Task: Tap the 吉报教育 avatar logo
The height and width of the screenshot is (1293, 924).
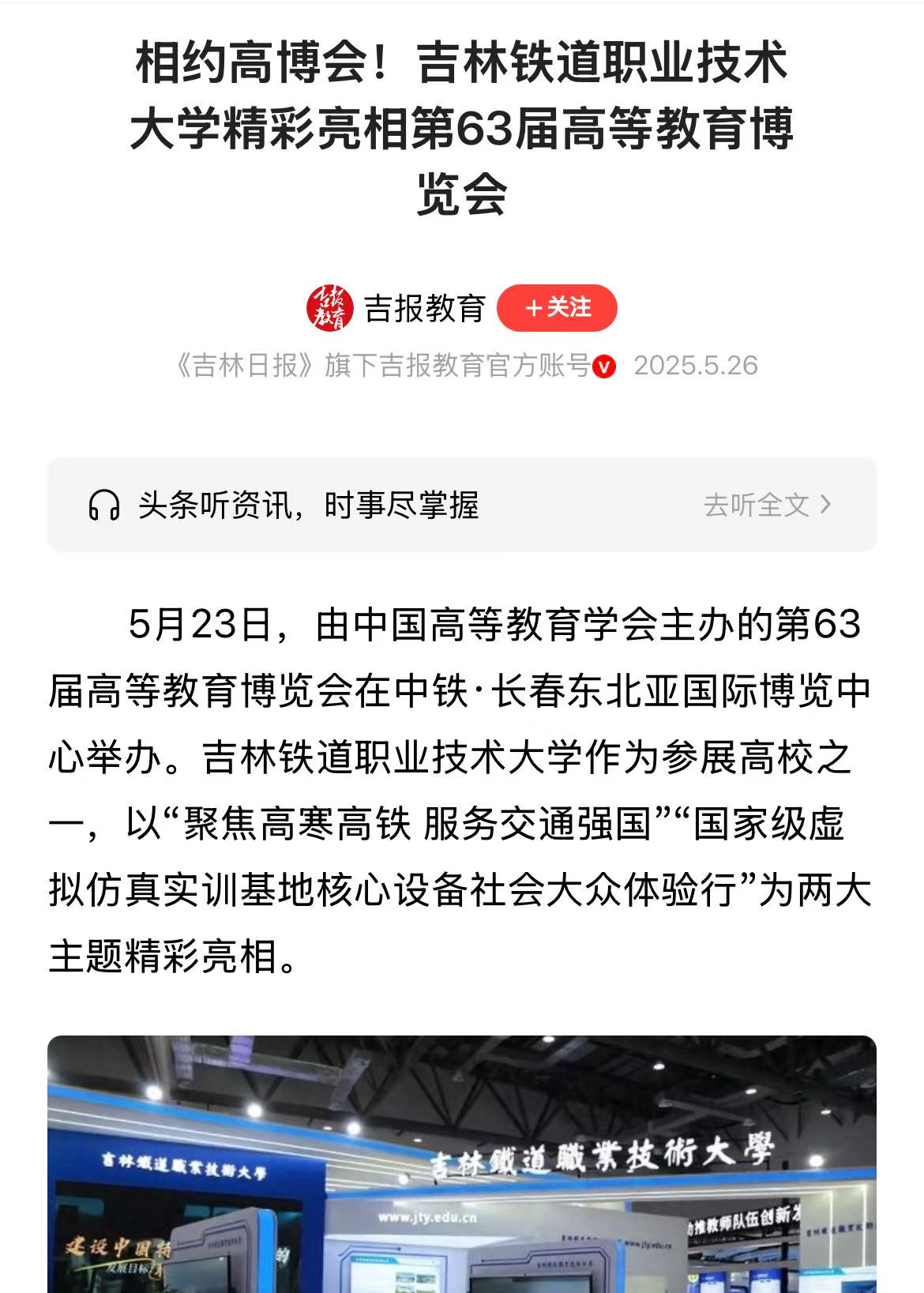Action: coord(329,308)
